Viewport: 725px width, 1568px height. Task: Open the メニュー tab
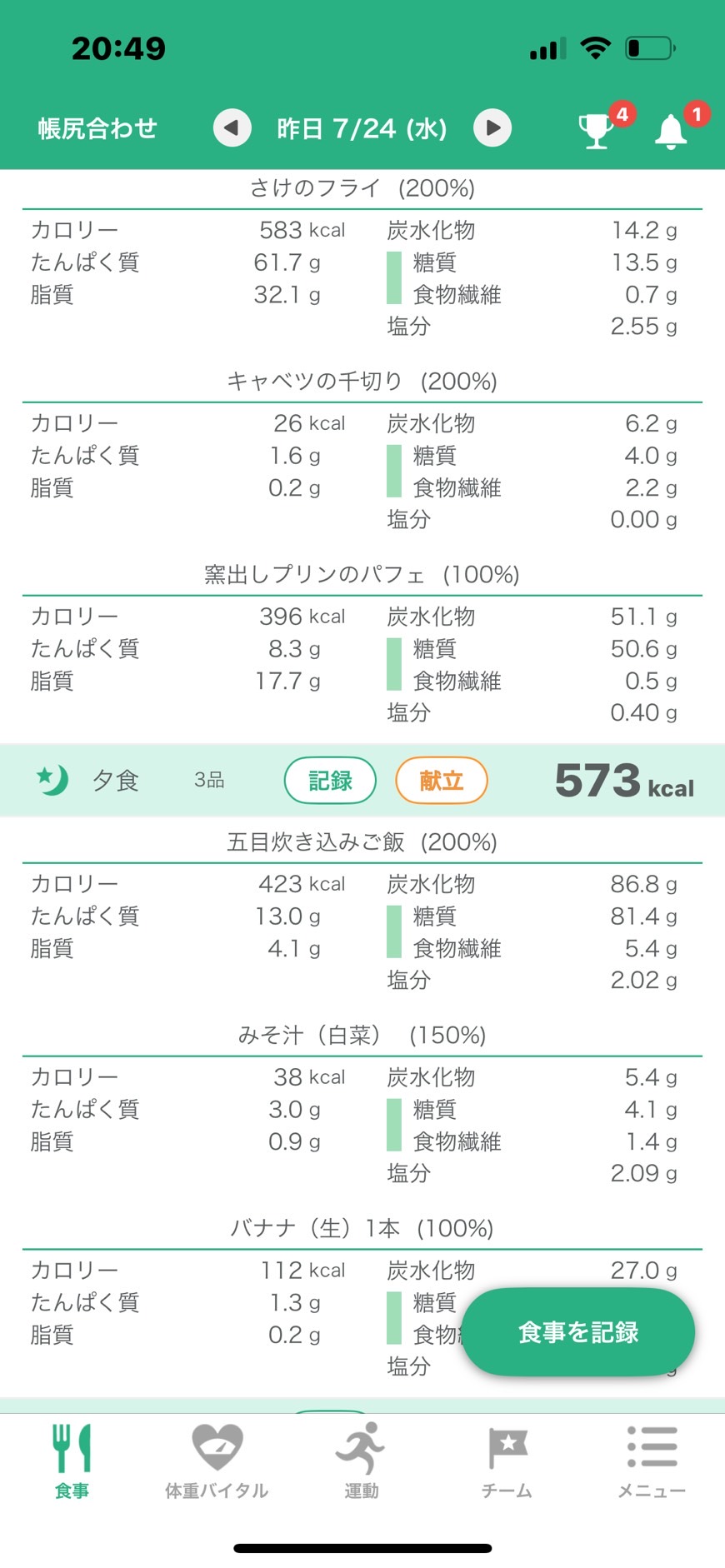pos(652,1461)
